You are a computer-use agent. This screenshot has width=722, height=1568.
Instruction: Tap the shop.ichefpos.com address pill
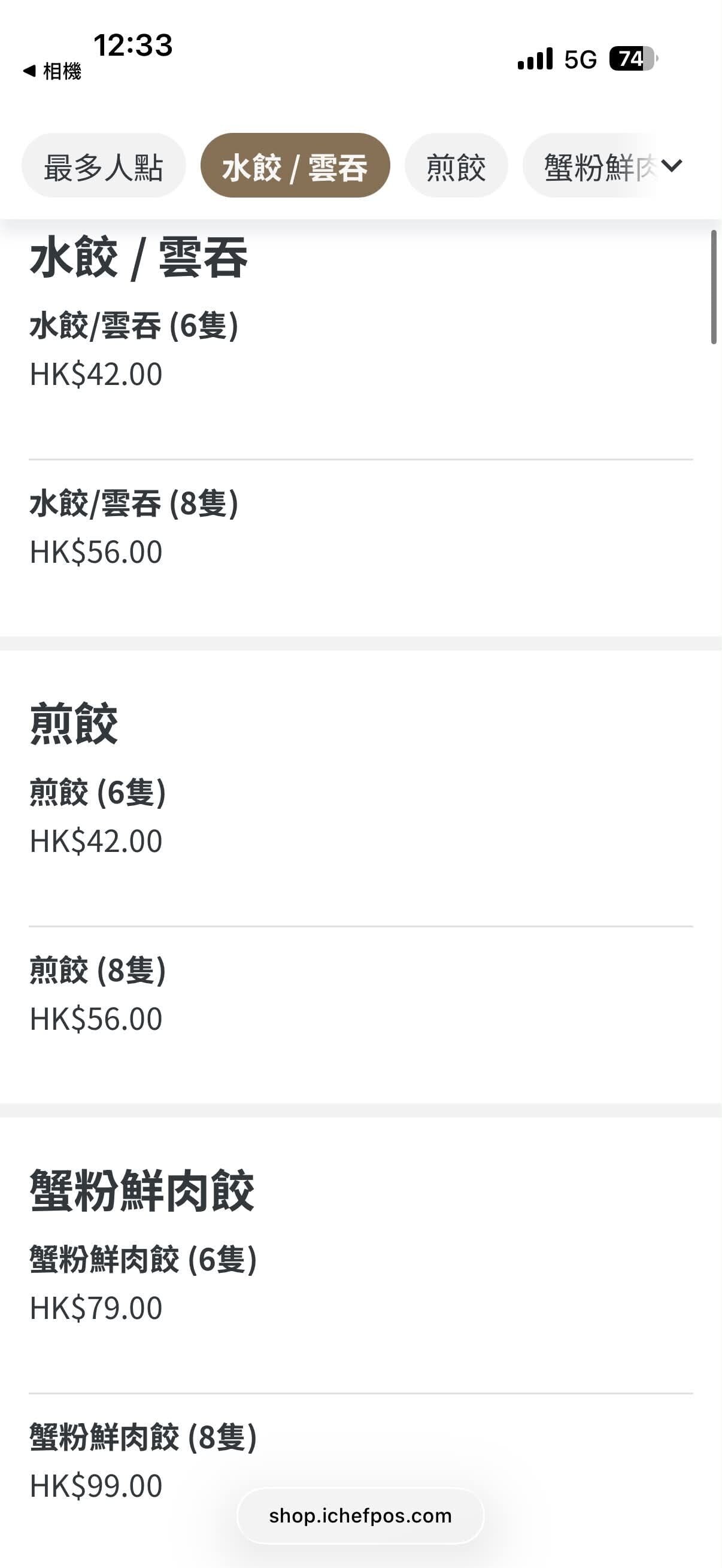[360, 1516]
